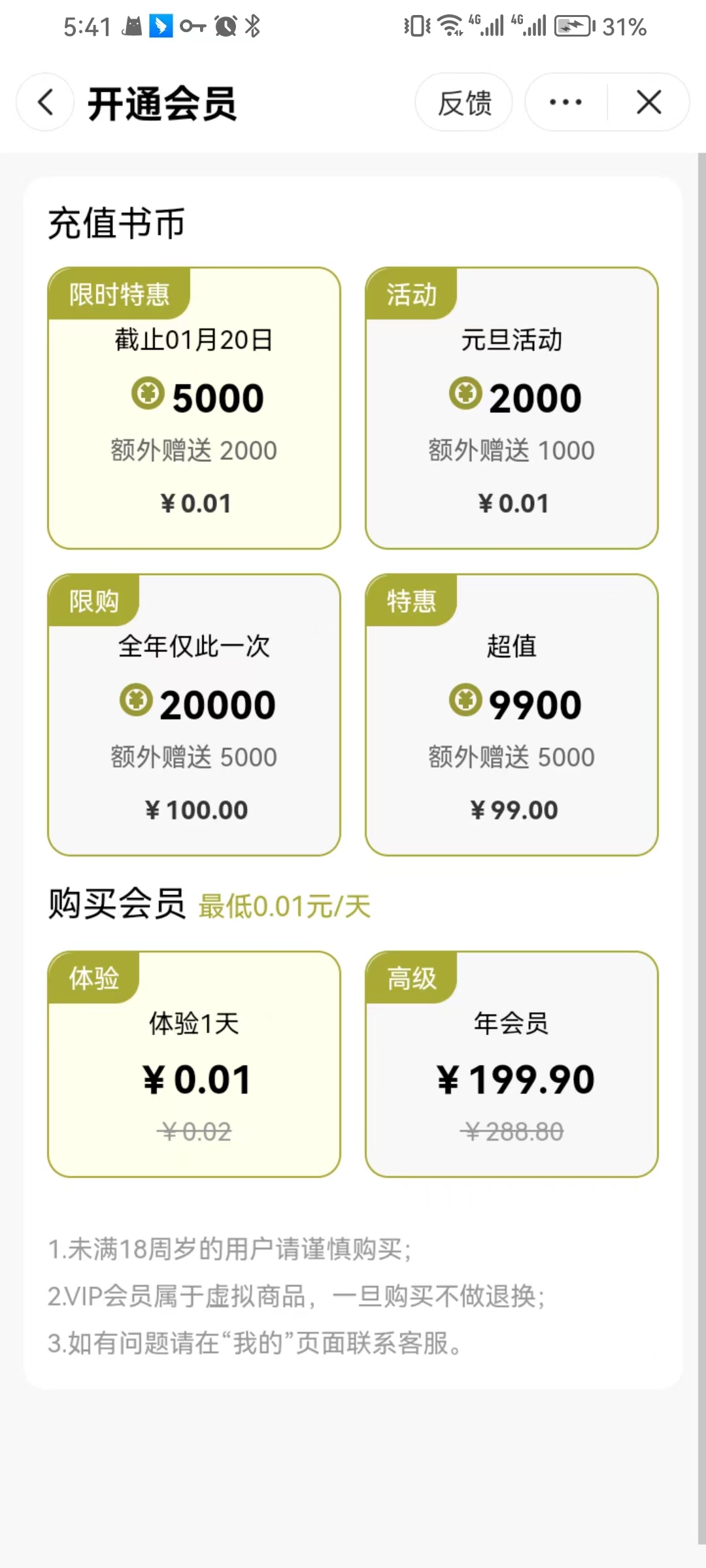The height and width of the screenshot is (1568, 706).
Task: Open the three-dot more options menu
Action: (566, 103)
